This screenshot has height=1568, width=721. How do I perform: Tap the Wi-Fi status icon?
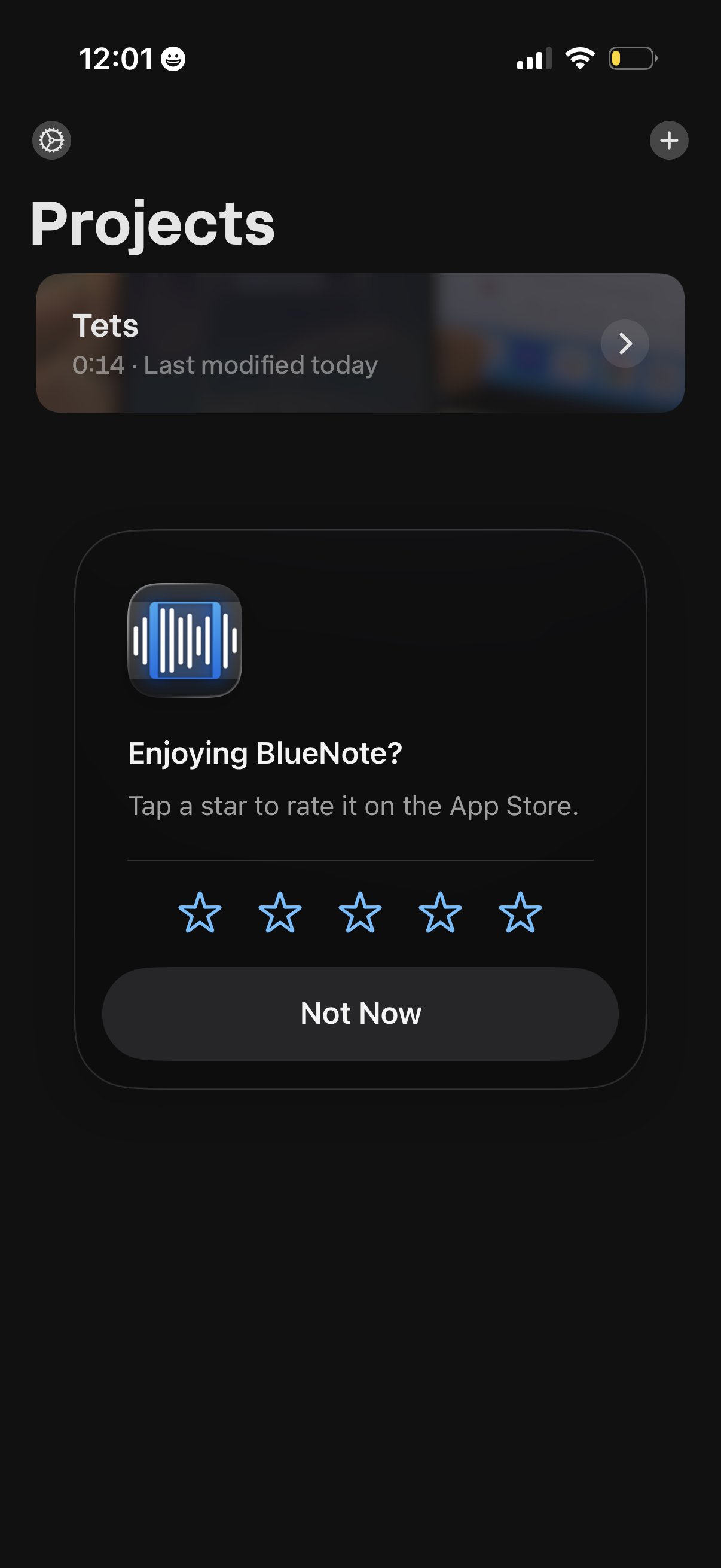pos(579,58)
